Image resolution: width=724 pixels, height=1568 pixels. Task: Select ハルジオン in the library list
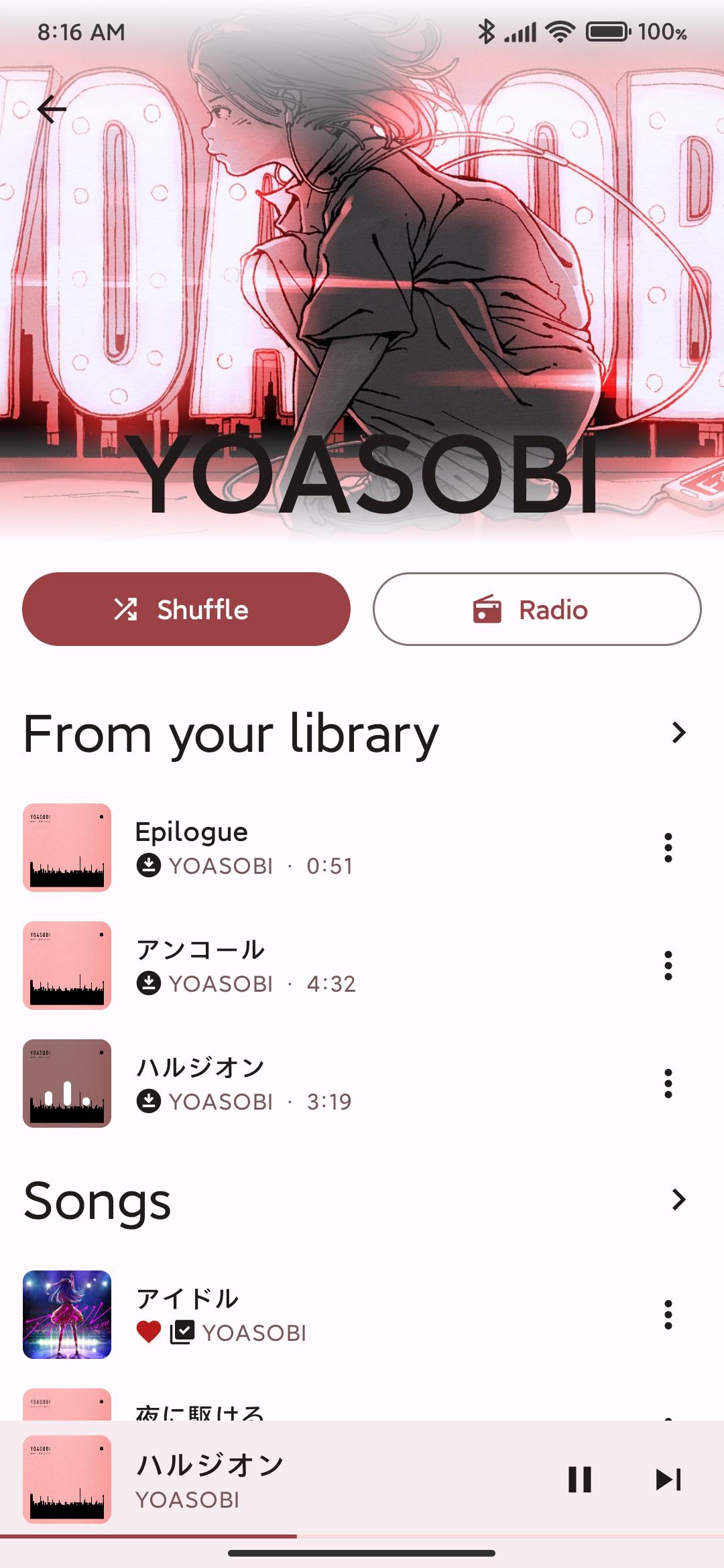tap(335, 1084)
